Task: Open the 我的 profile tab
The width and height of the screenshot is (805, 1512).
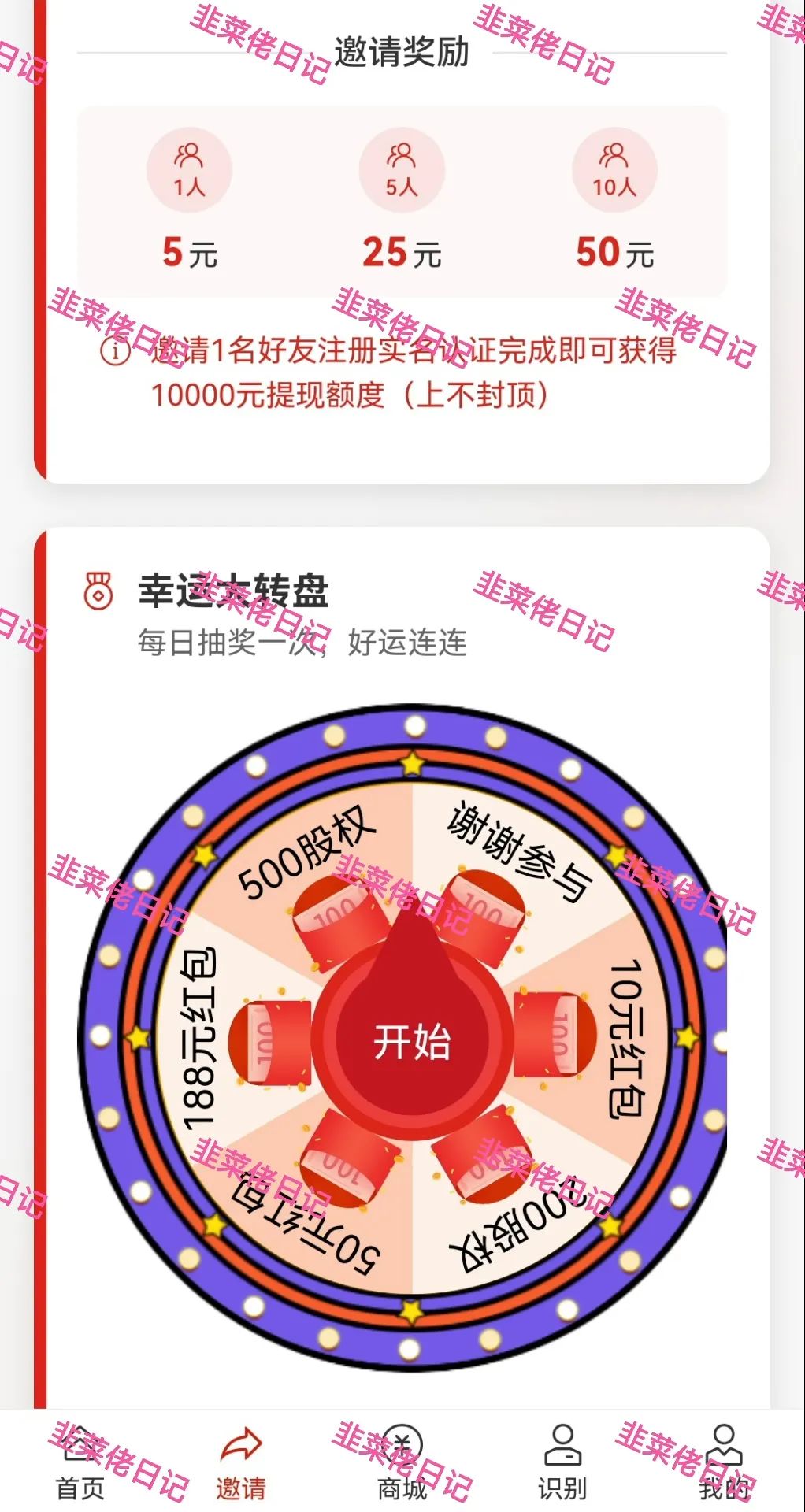Action: (x=723, y=1462)
